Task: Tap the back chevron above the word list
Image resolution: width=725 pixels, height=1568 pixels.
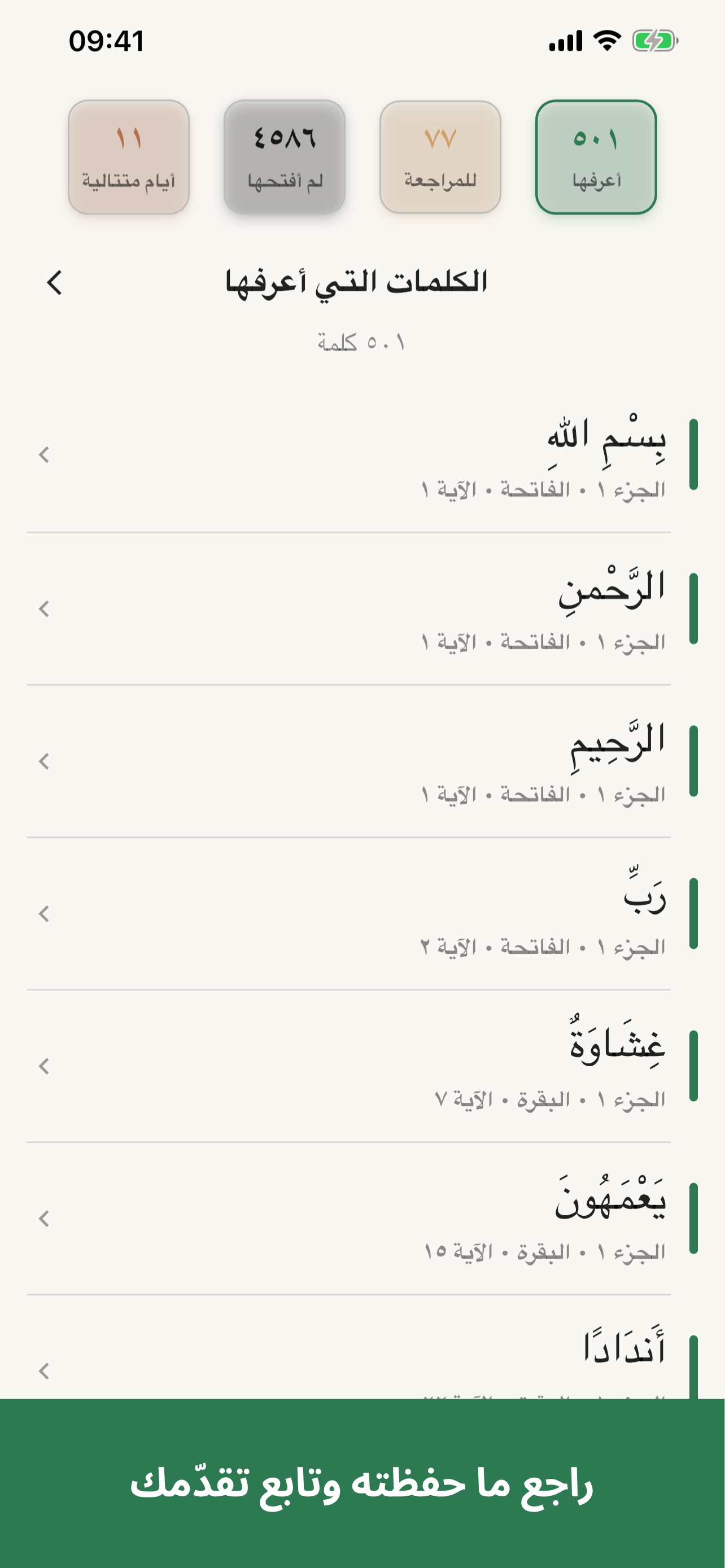Action: 54,282
